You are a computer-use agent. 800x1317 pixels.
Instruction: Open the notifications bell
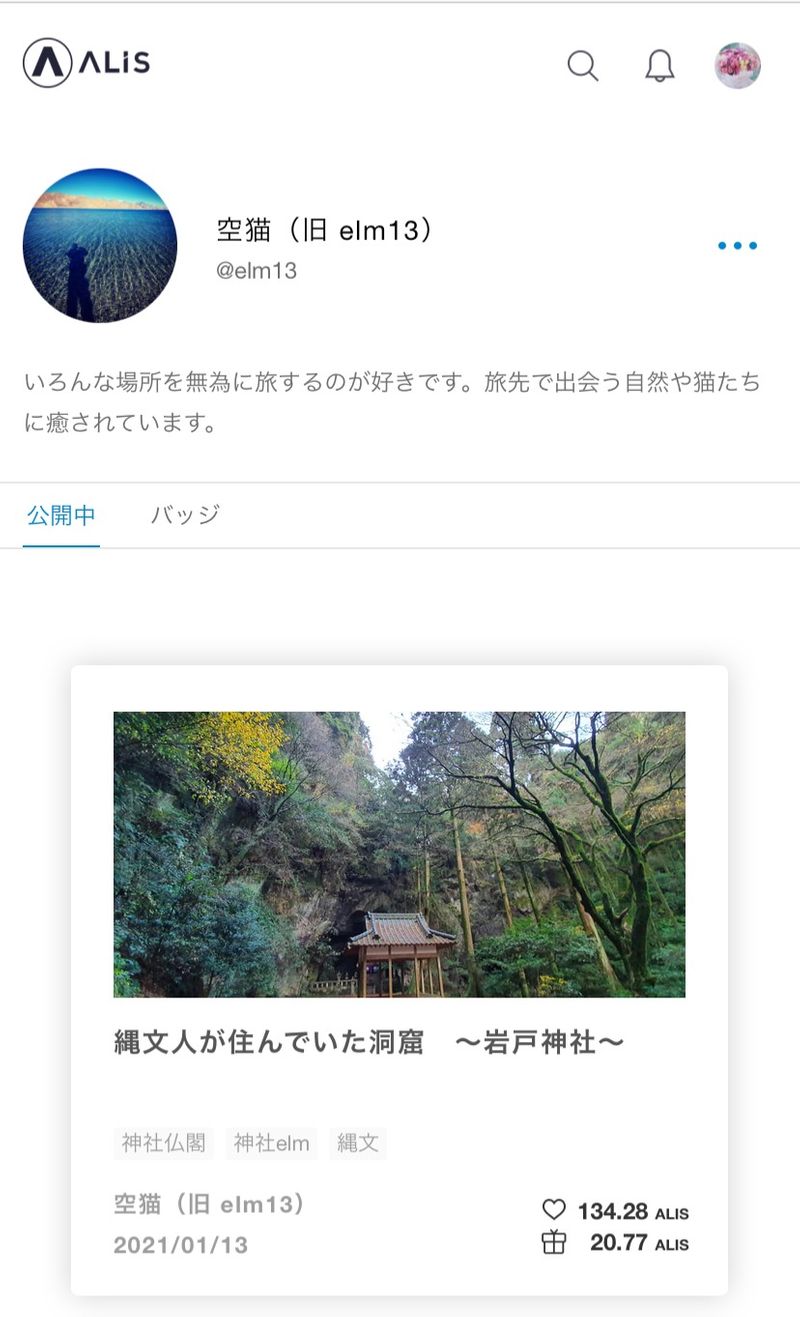point(660,66)
